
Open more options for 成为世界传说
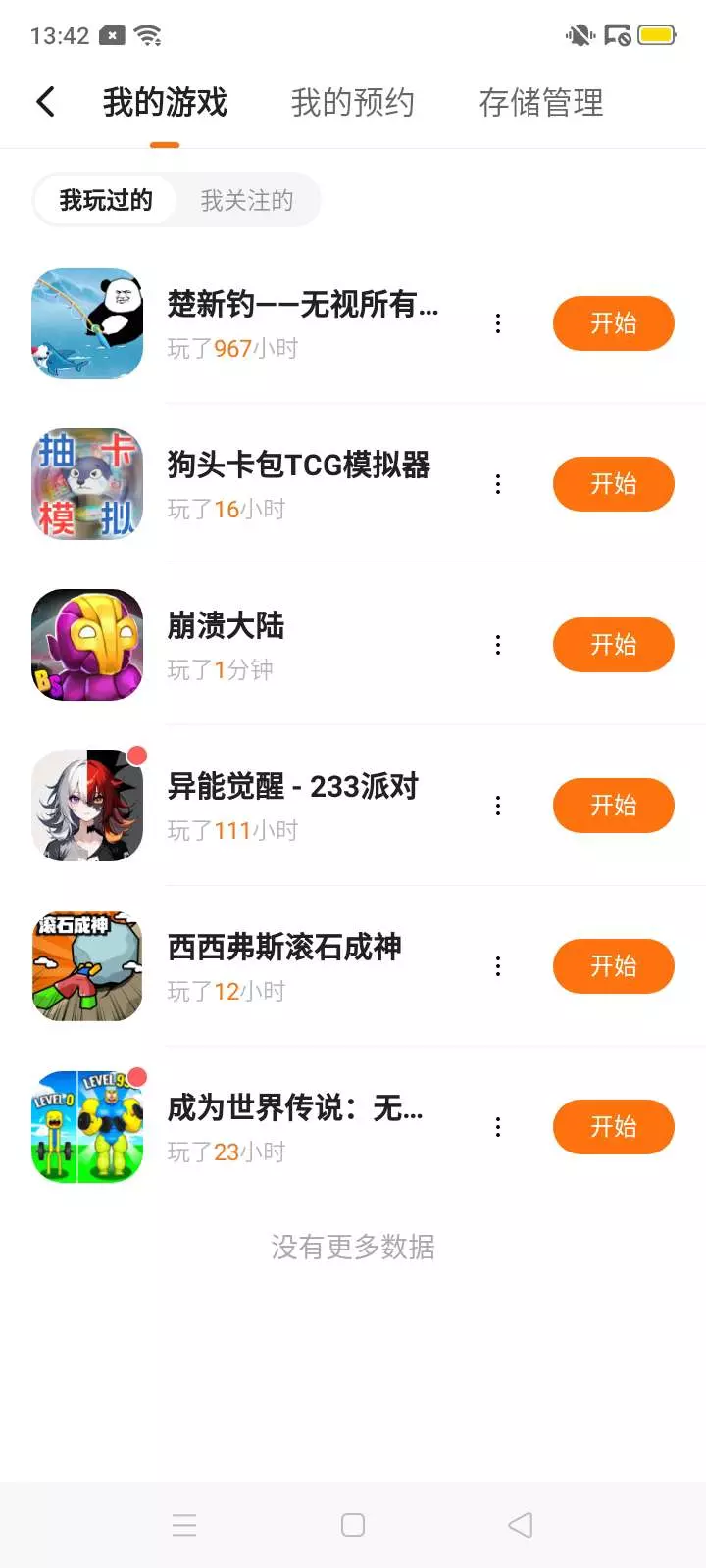[498, 1127]
